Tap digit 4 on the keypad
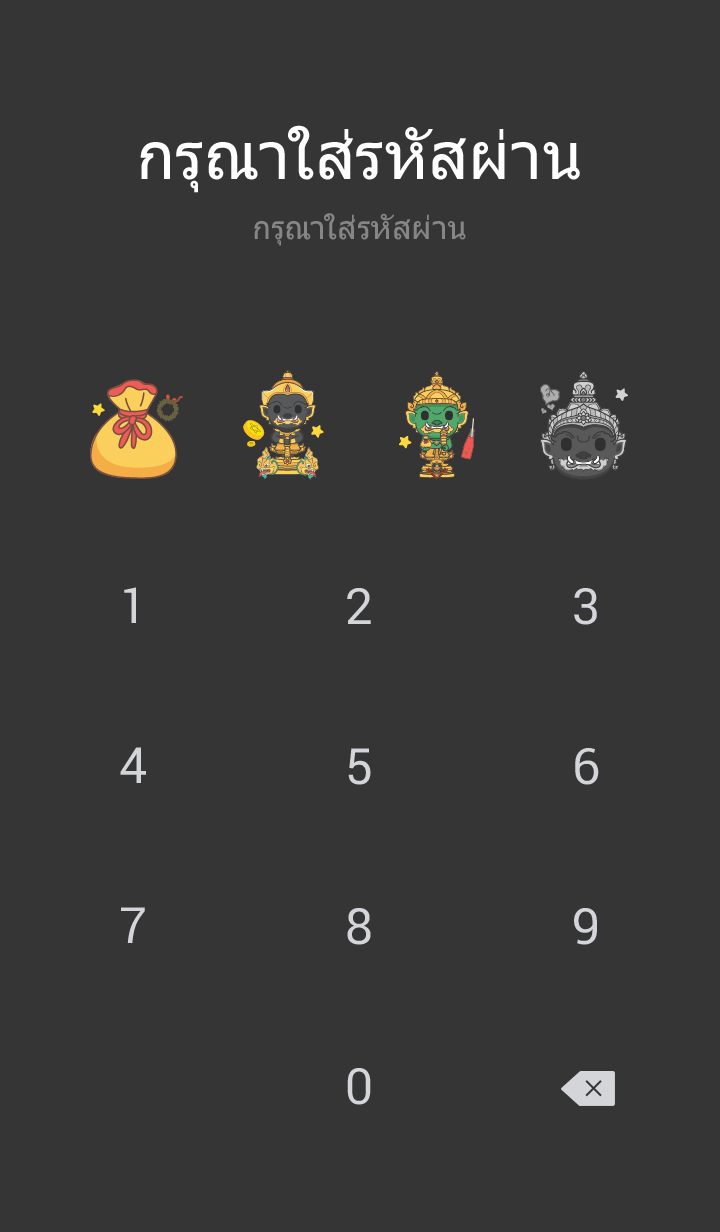The height and width of the screenshot is (1232, 720). [x=132, y=767]
